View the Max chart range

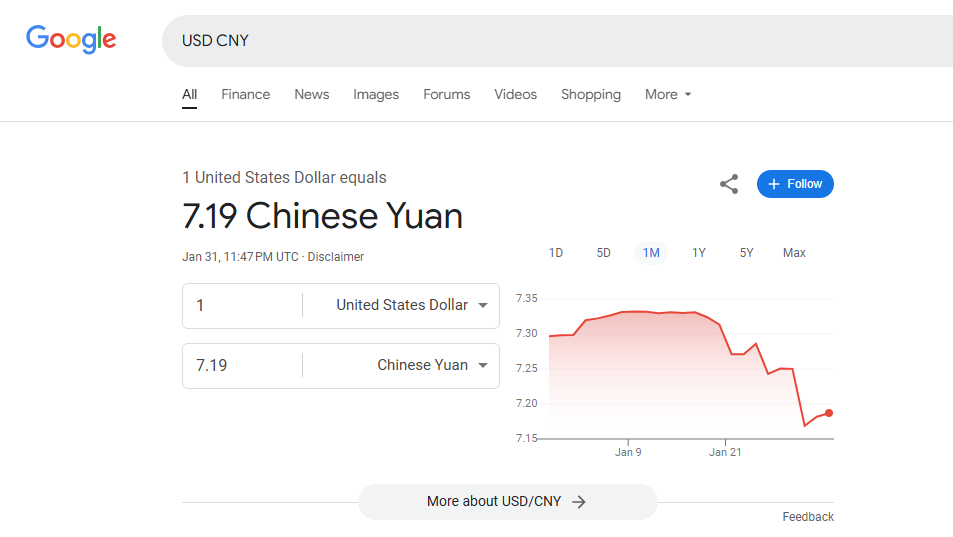pos(794,253)
